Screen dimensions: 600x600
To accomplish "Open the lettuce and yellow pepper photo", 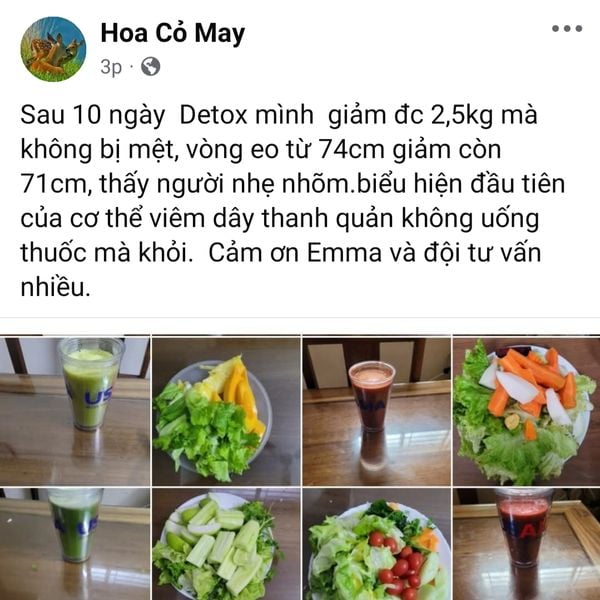I will (225, 411).
